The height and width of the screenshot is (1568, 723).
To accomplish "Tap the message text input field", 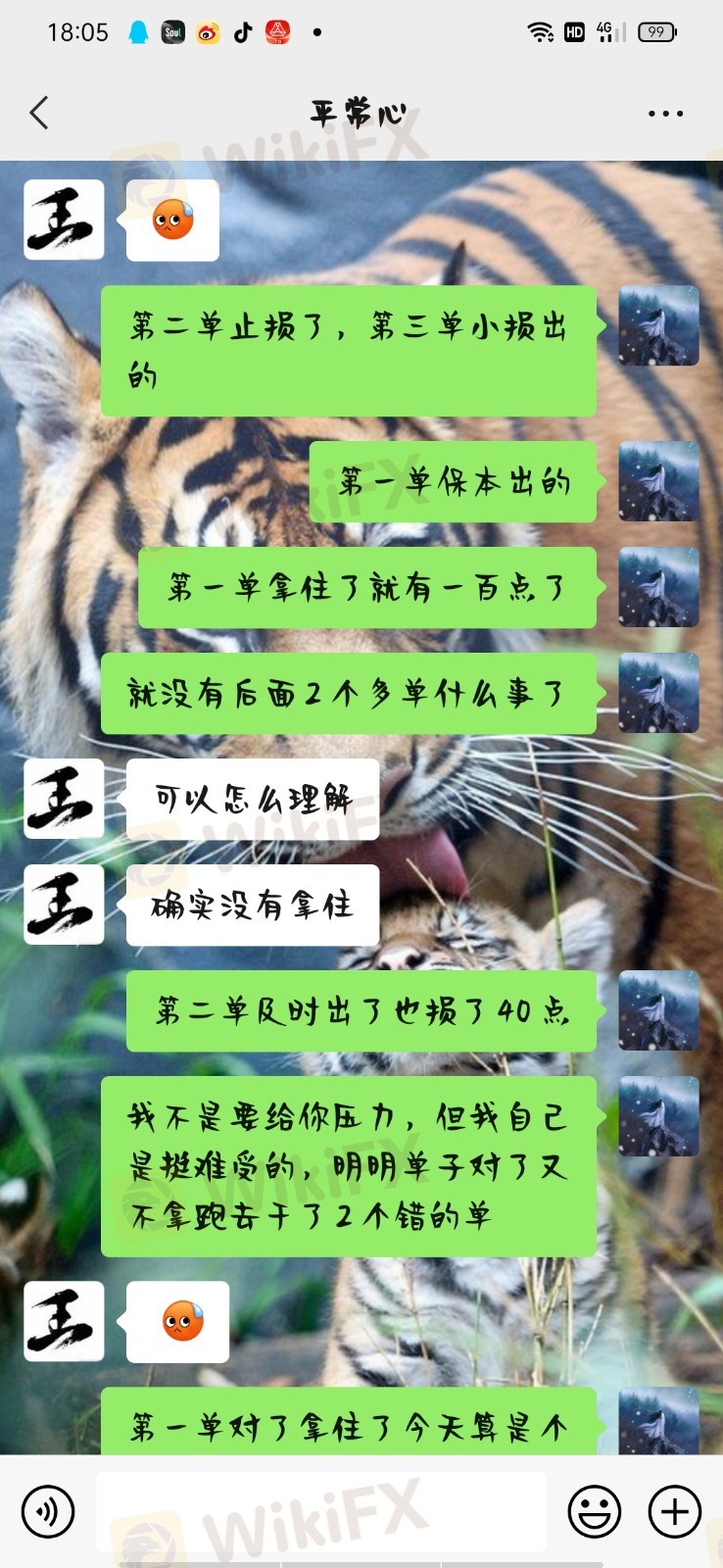I will (x=320, y=1511).
